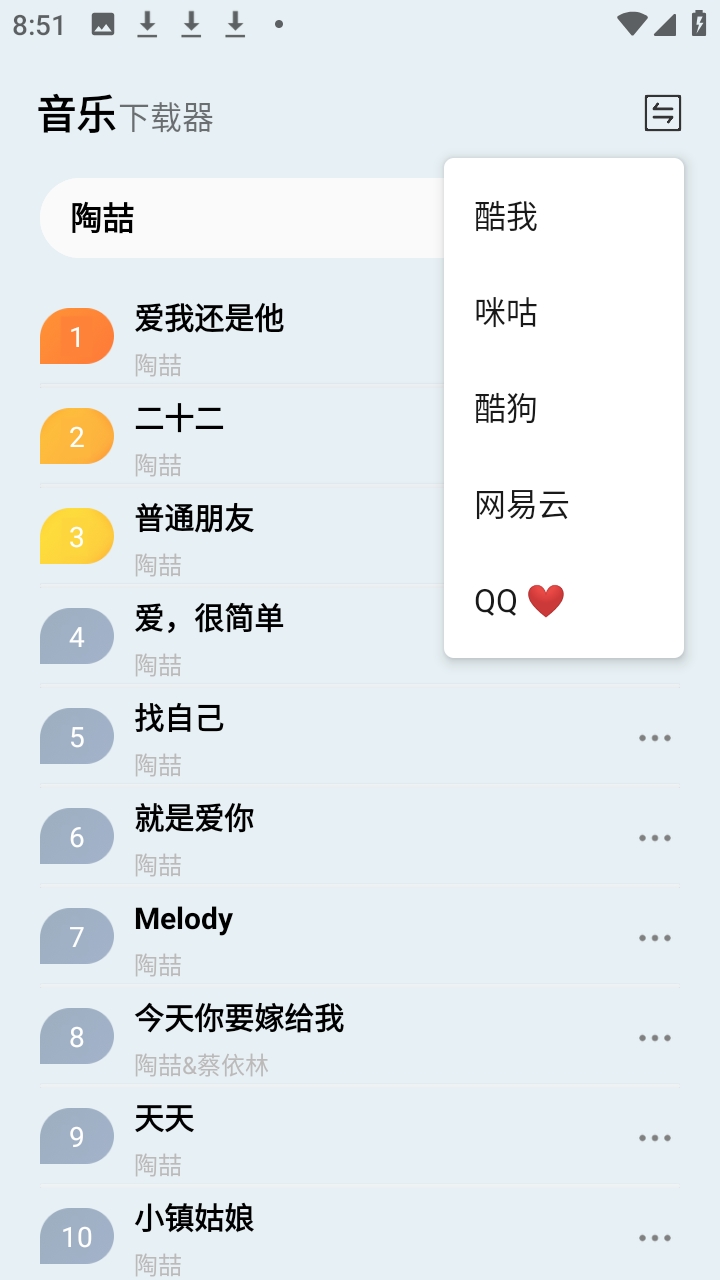This screenshot has width=720, height=1280.
Task: Click the source switcher icon at top right
Action: tap(662, 113)
